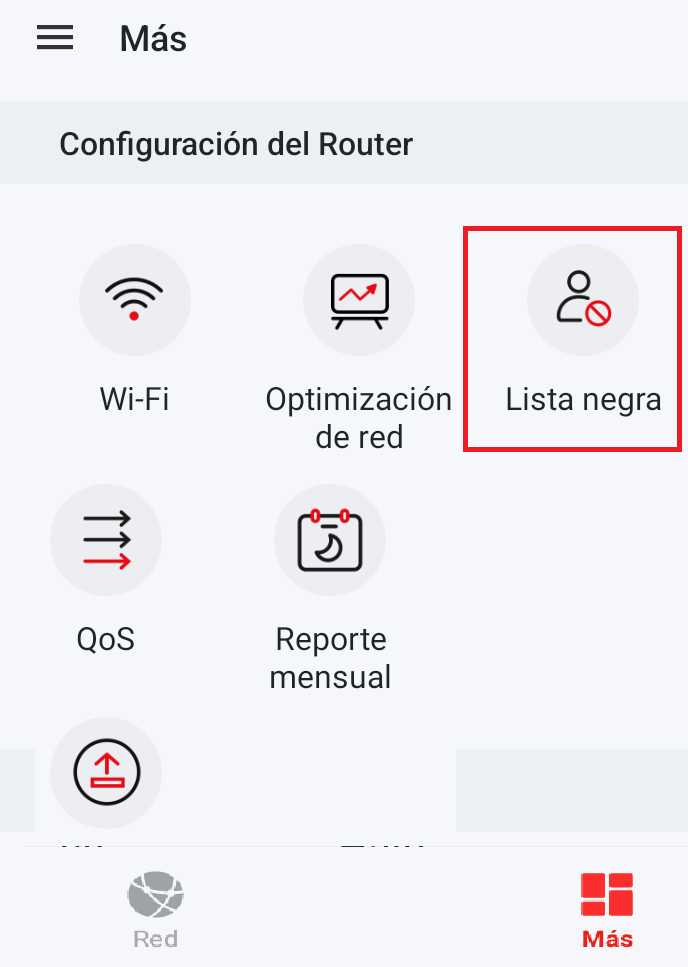Select the Más tab
The width and height of the screenshot is (688, 967).
click(x=607, y=909)
